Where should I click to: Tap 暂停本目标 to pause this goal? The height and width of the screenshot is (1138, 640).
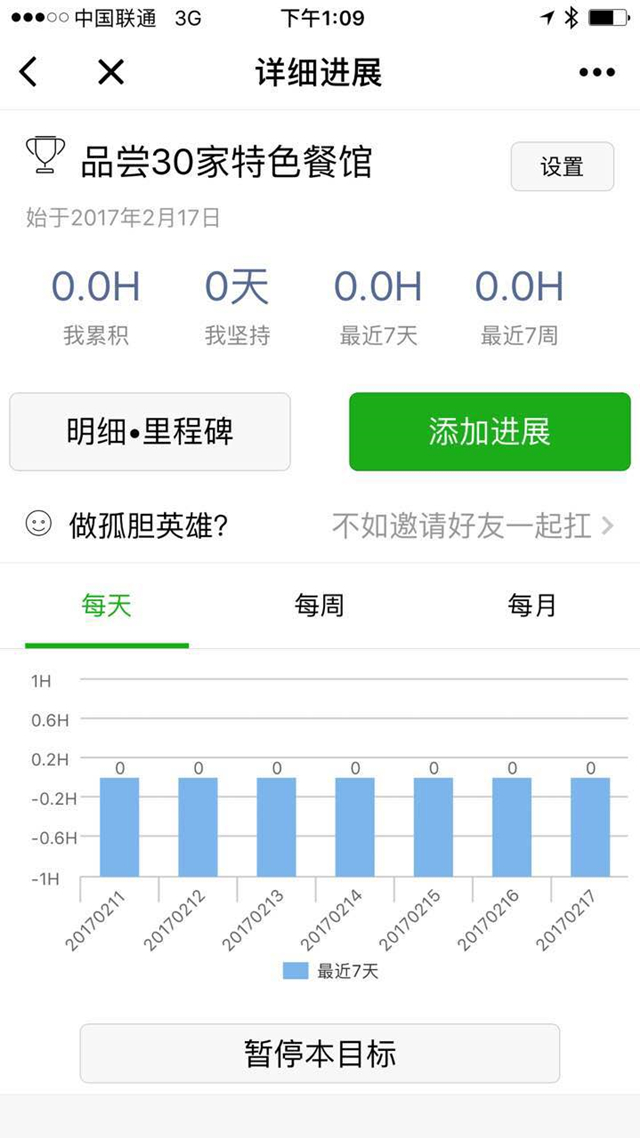click(320, 1053)
